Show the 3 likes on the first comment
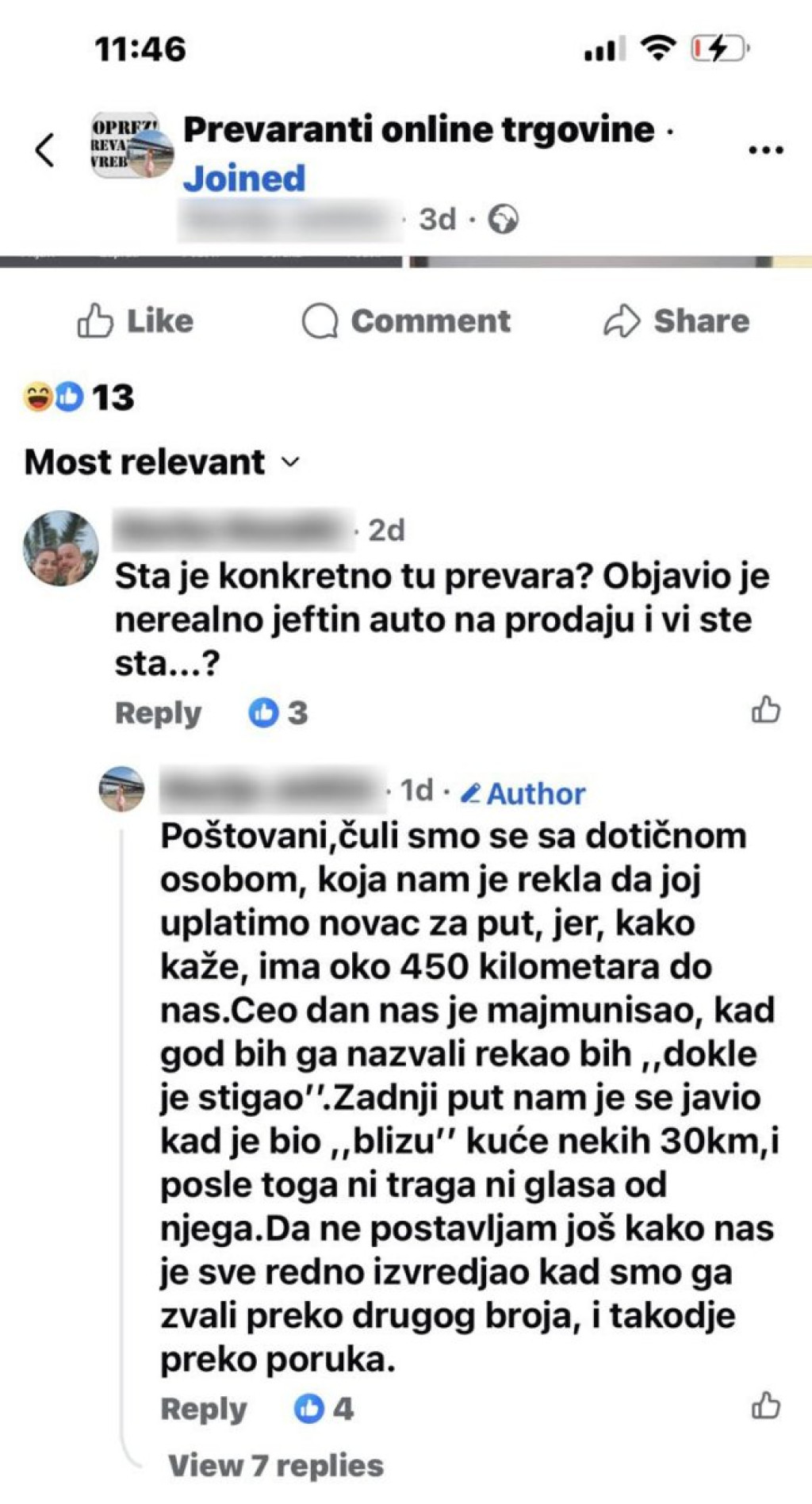 (278, 712)
